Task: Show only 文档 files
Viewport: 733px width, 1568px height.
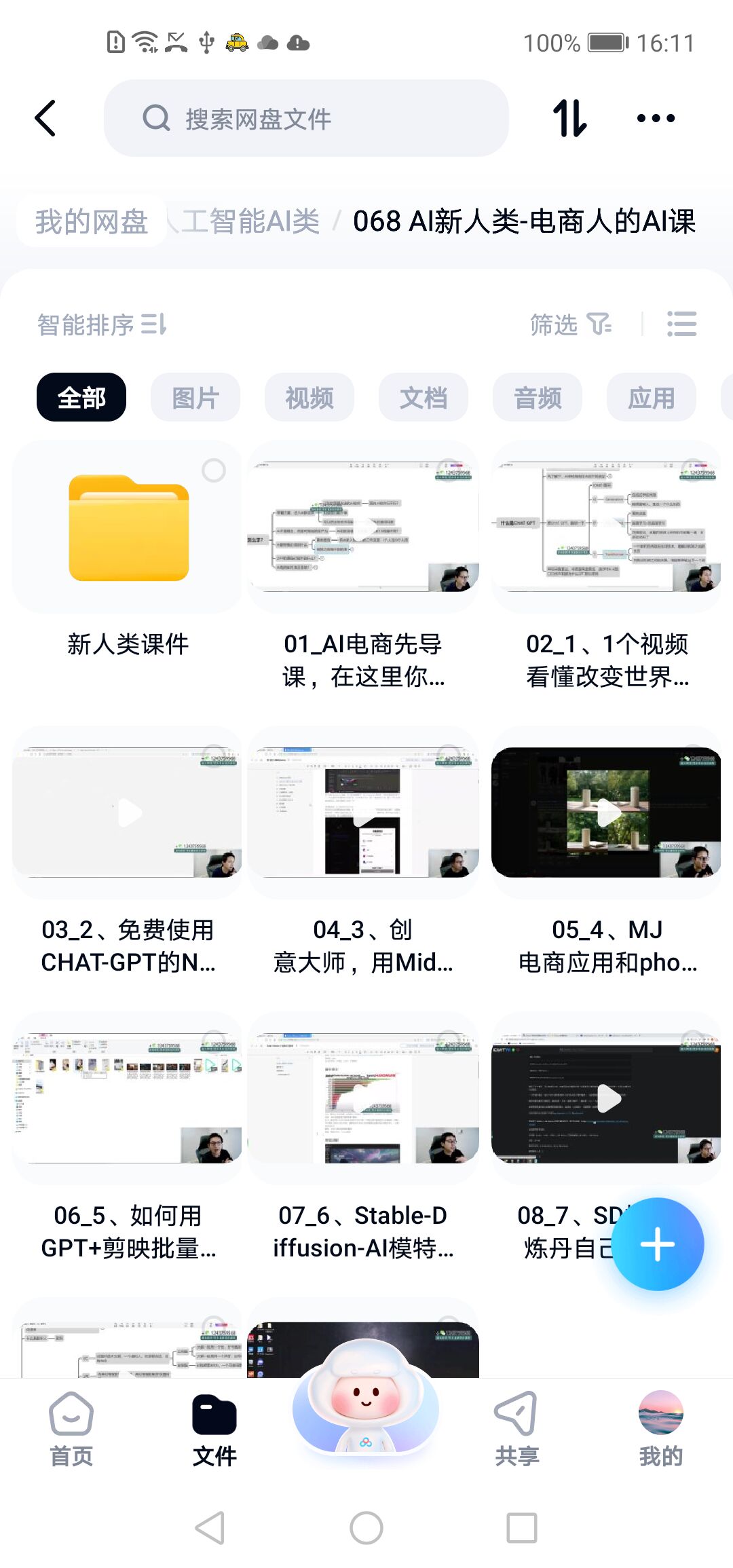Action: [x=424, y=398]
